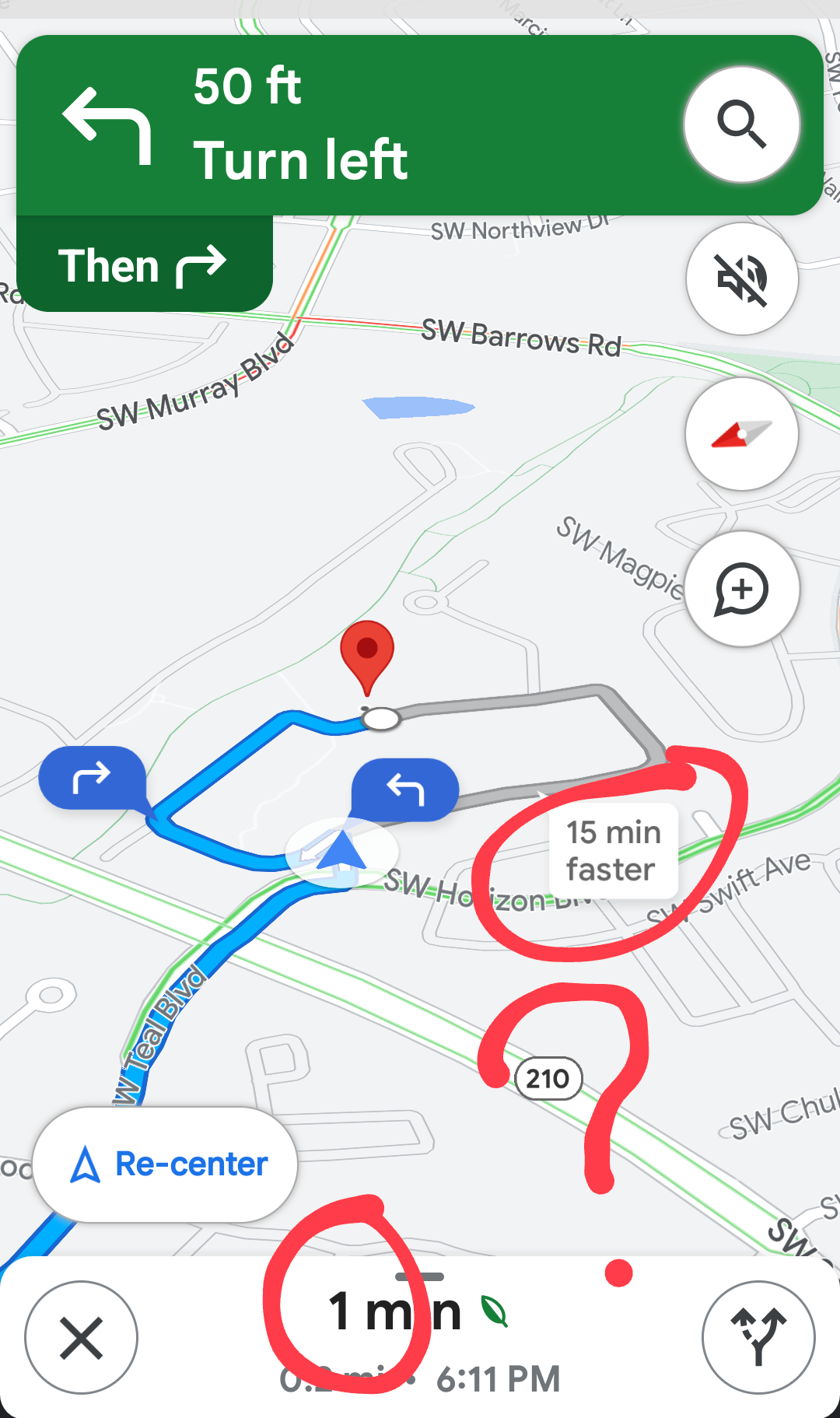Tap the '15 min faster' alternate route label
840x1418 pixels.
[x=613, y=850]
